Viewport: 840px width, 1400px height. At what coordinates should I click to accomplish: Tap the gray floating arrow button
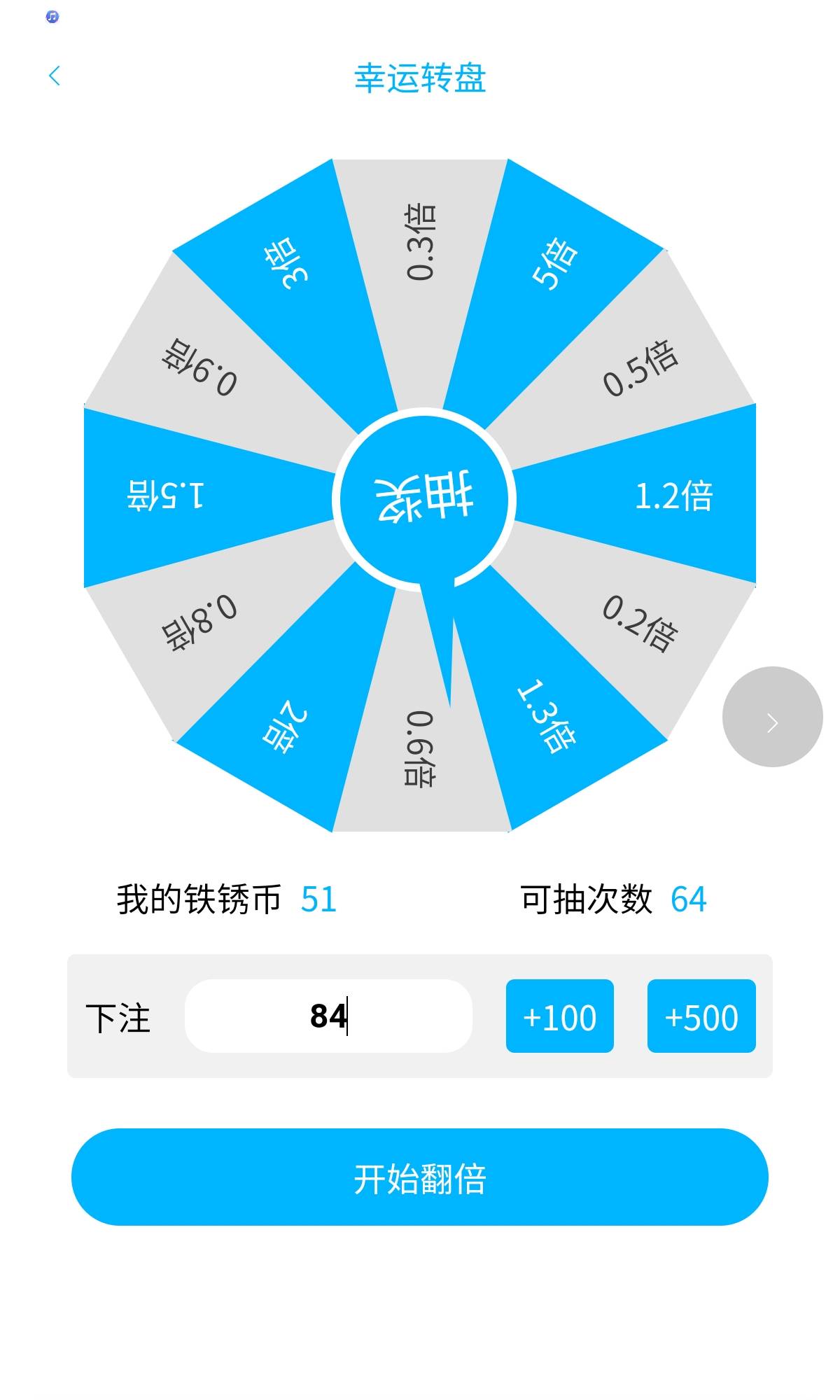772,717
